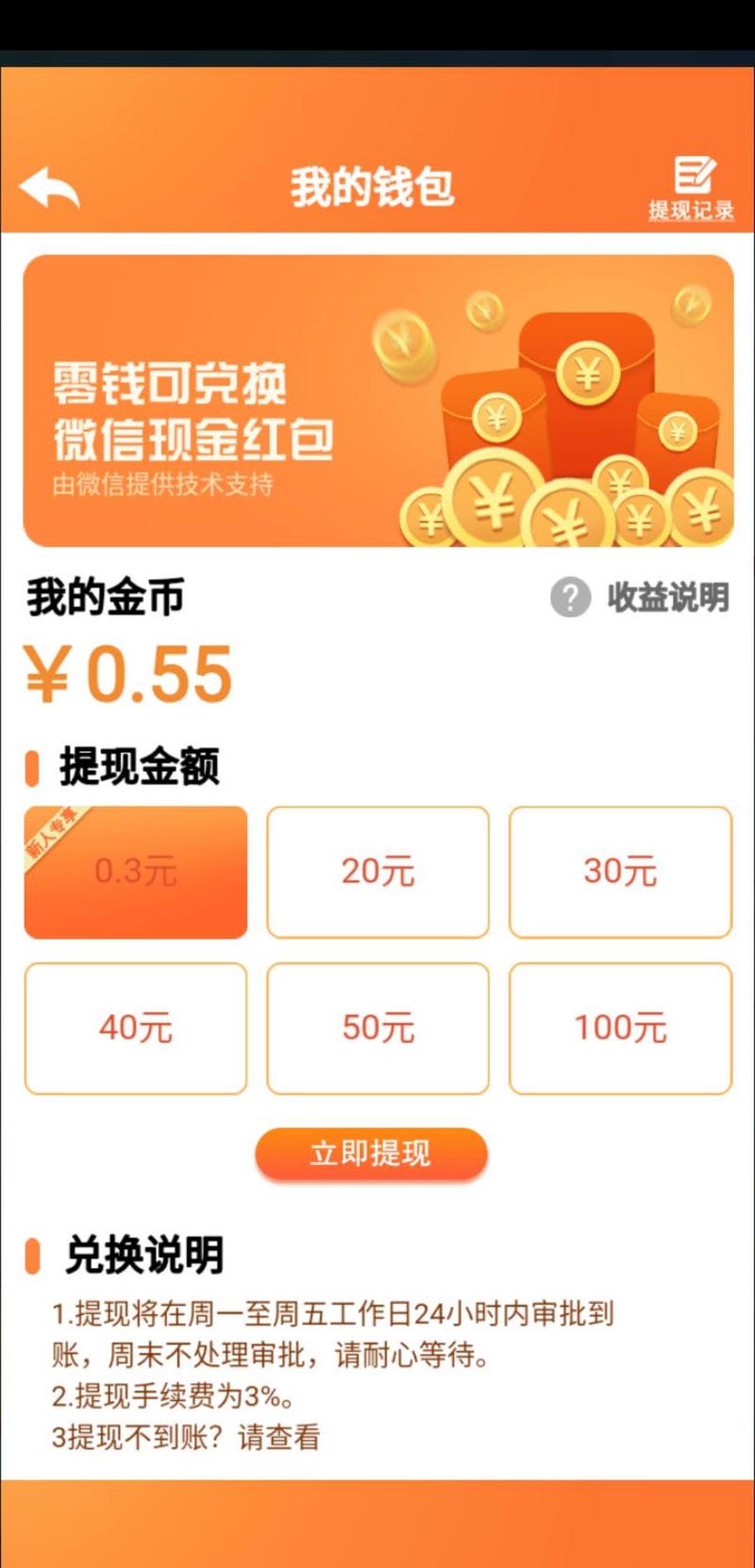Choose the 30元 withdrawal option
The image size is (755, 1568).
(x=620, y=872)
